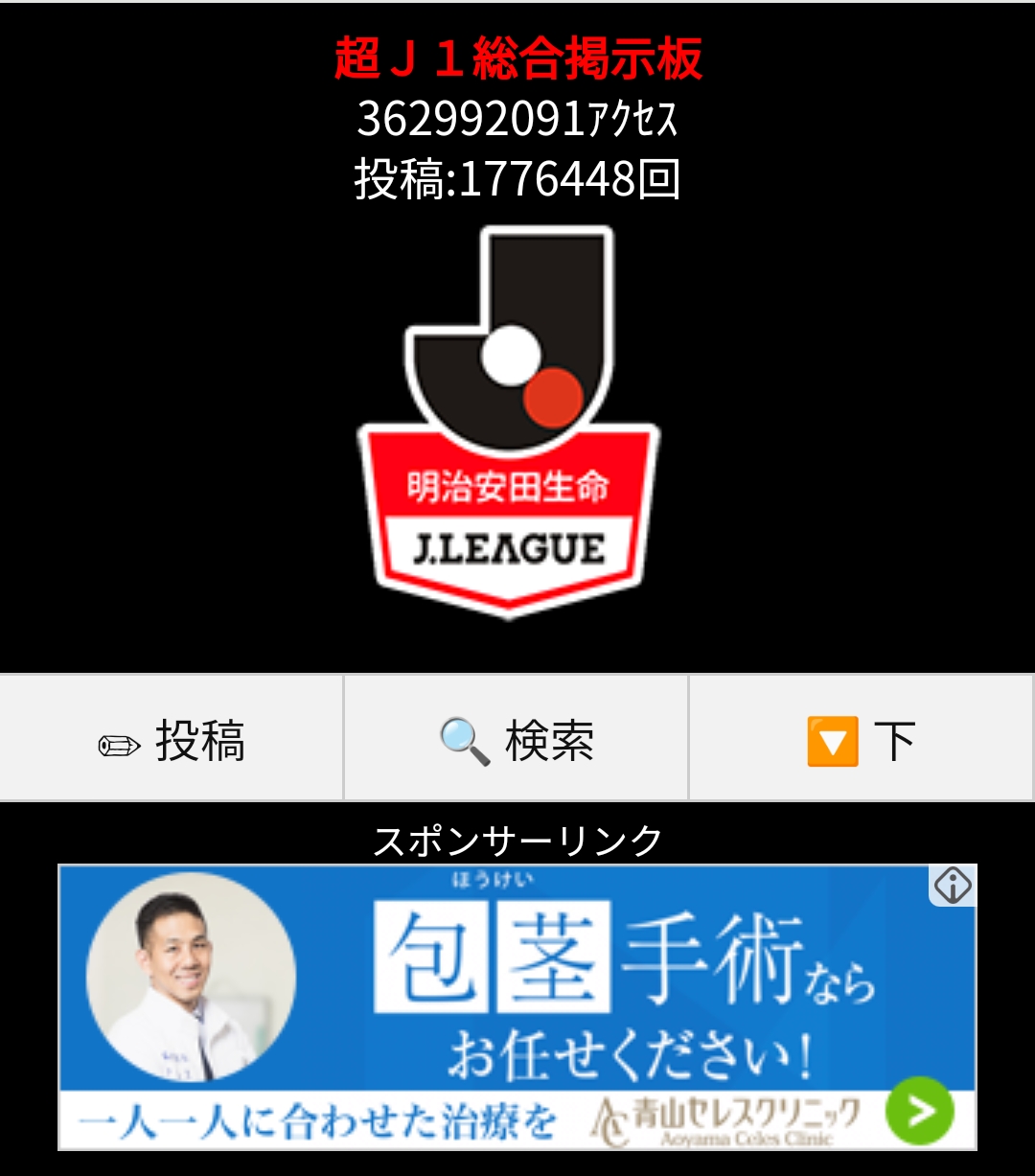Jump down with the 下 button
The width and height of the screenshot is (1035, 1176).
tap(861, 740)
